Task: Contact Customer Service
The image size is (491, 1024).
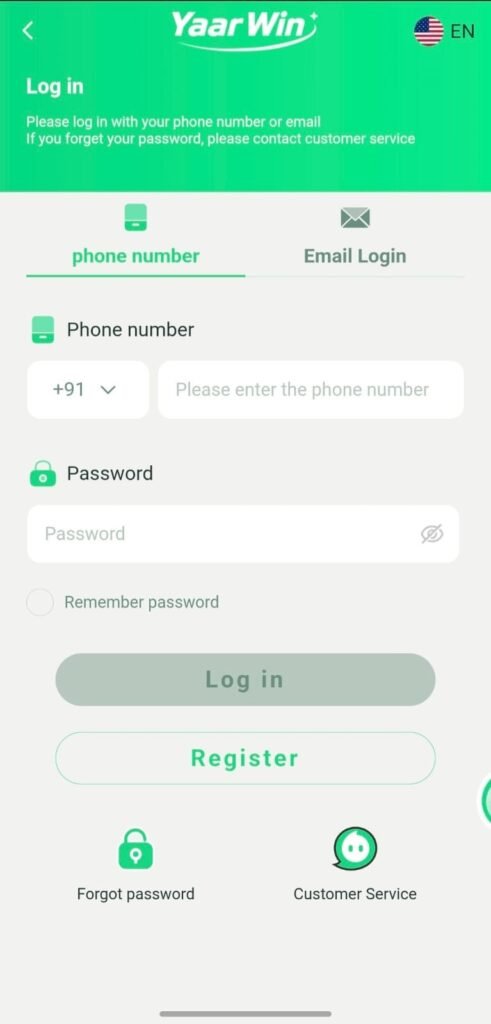Action: click(355, 866)
